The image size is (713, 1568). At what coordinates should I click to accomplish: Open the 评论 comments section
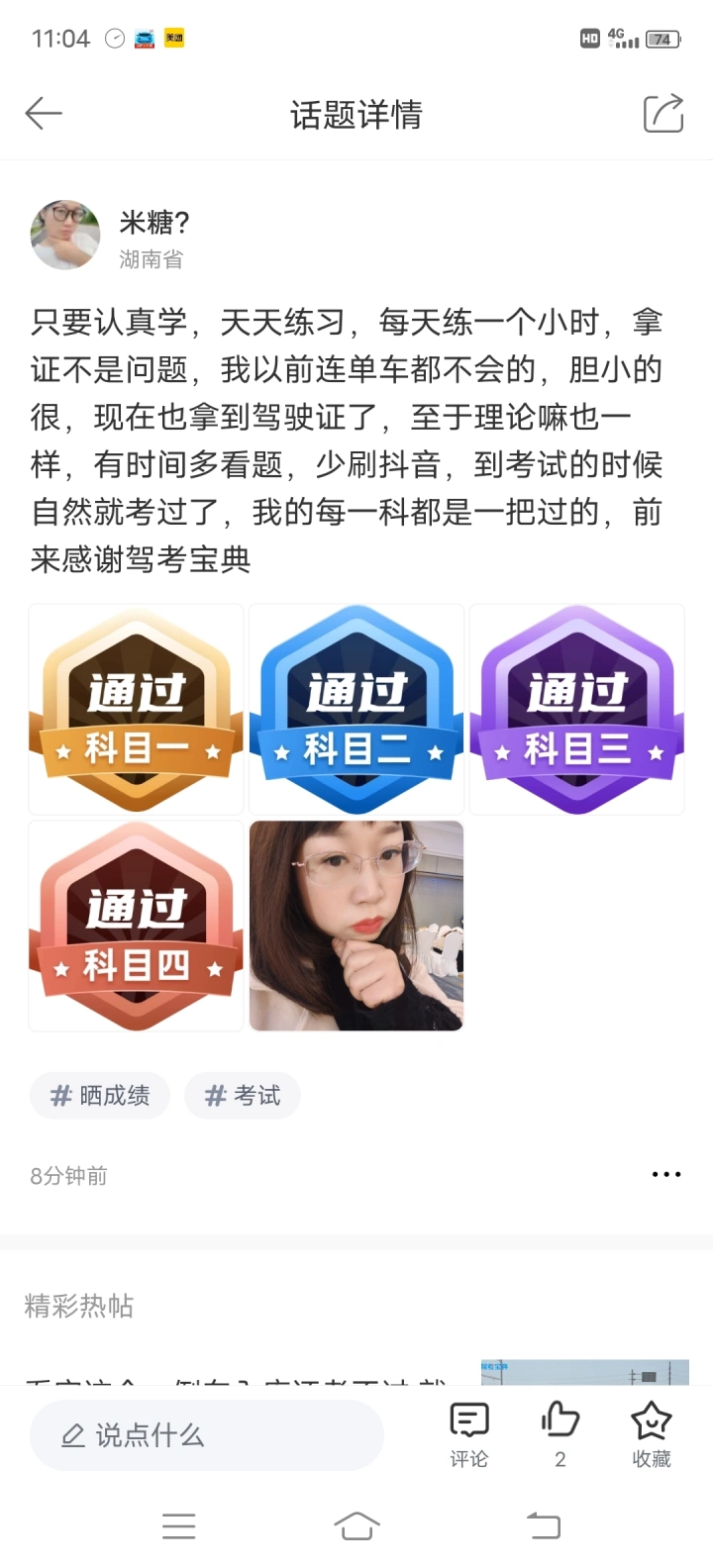pyautogui.click(x=468, y=1433)
